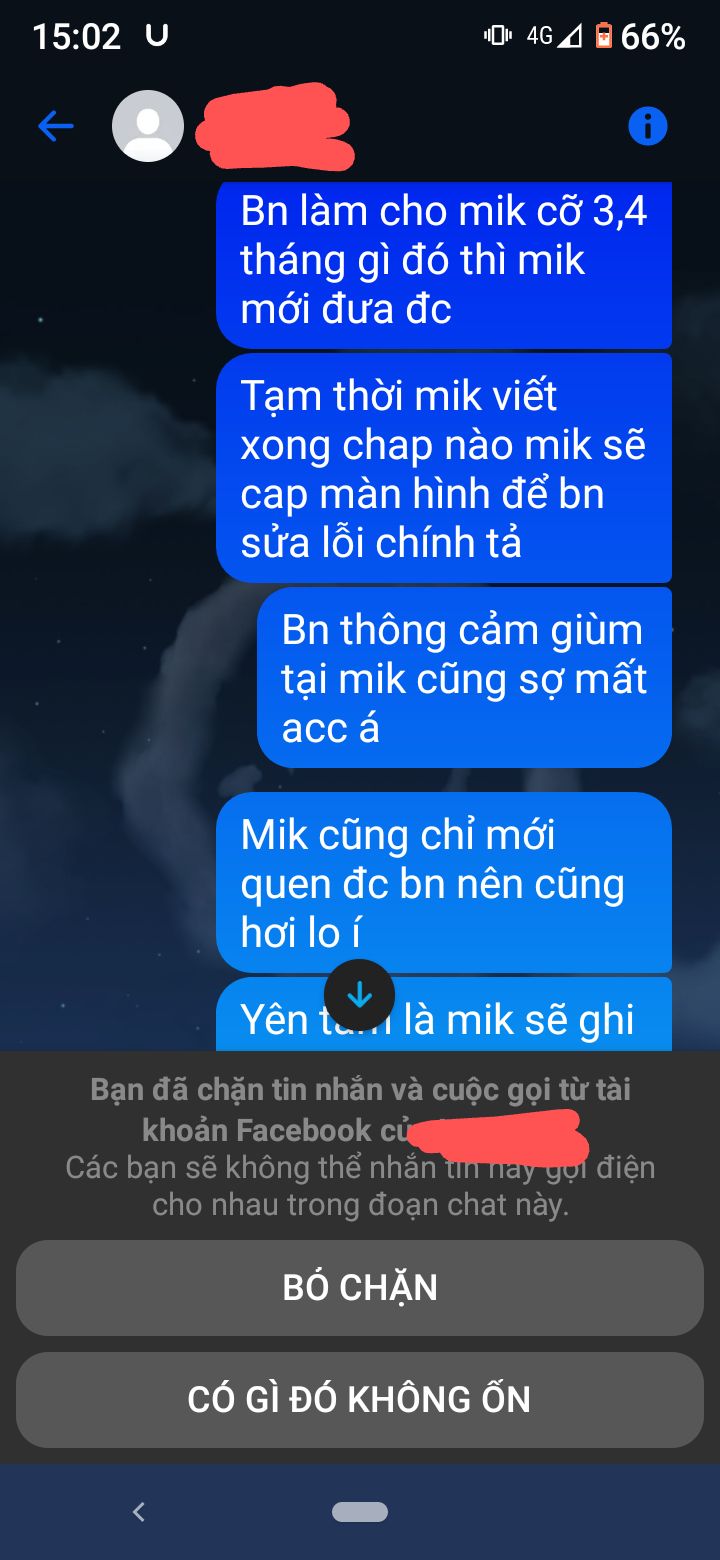720x1560 pixels.
Task: Go back using the top-left arrow
Action: click(56, 126)
